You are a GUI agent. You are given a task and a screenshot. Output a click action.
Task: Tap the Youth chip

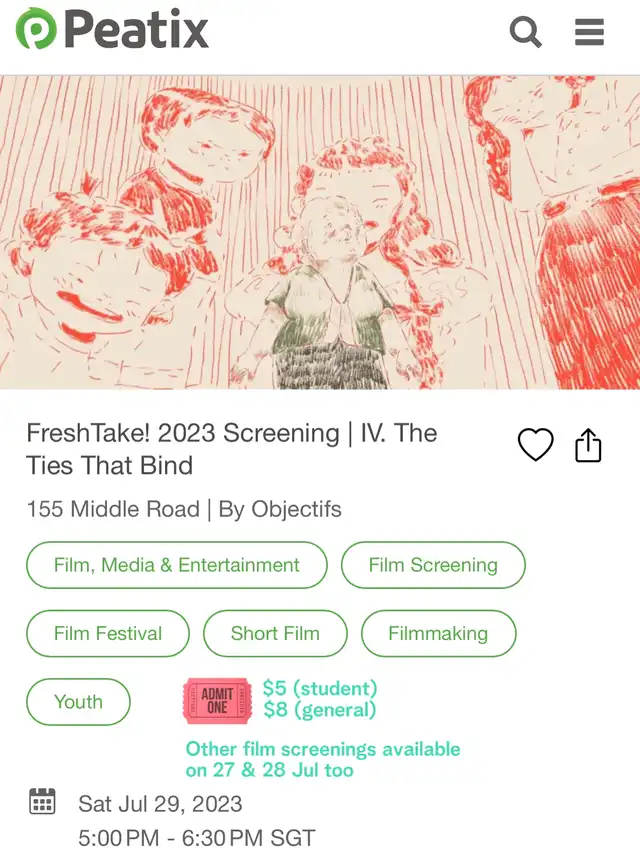coord(79,701)
